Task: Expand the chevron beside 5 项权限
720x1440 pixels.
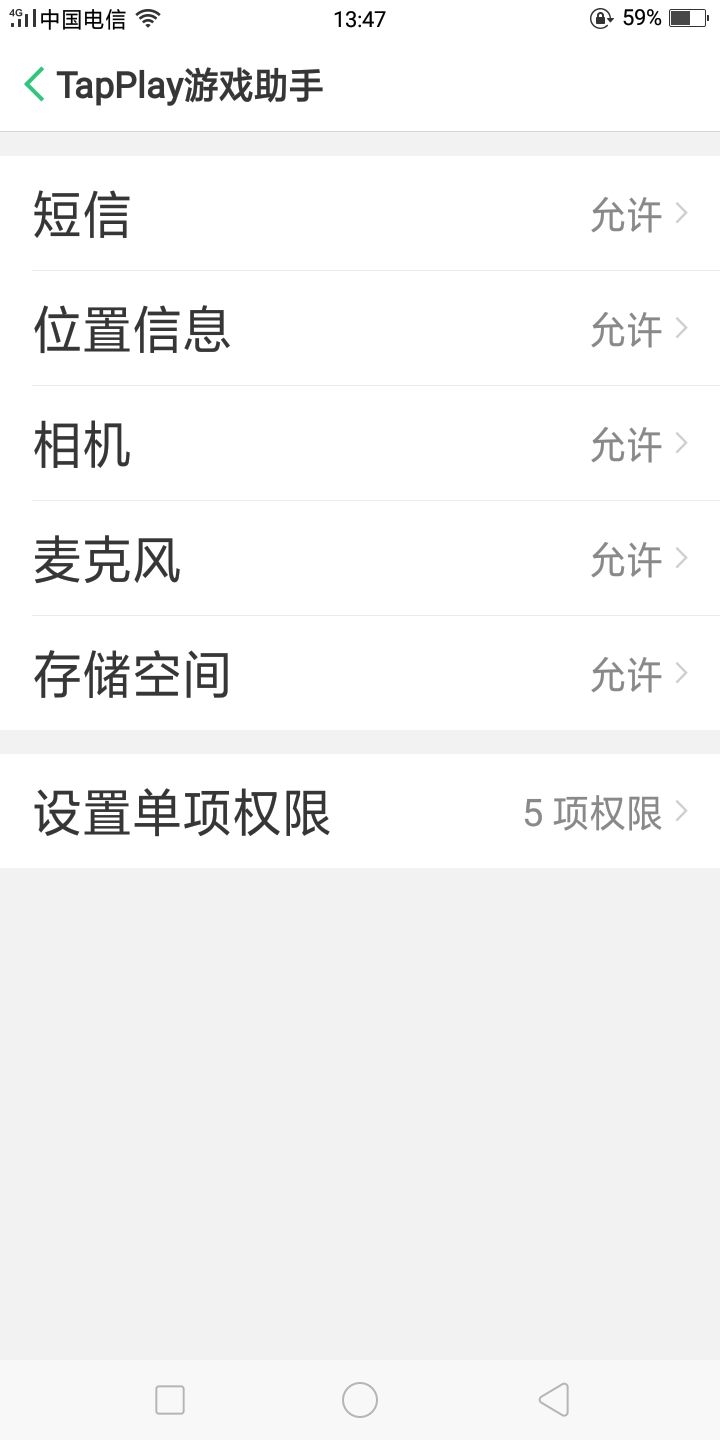Action: 684,812
